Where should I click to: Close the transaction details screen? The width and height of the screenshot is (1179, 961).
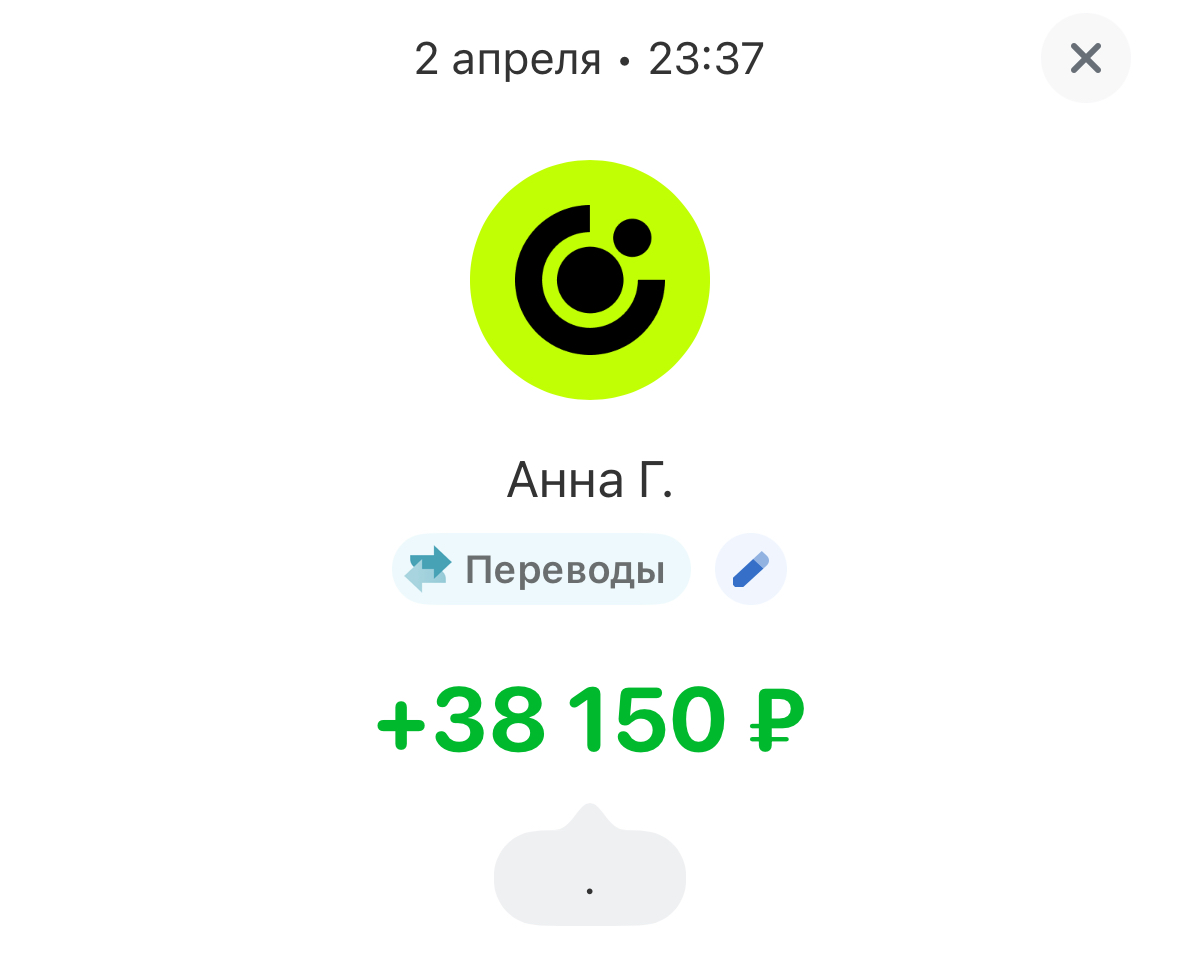tap(1085, 59)
